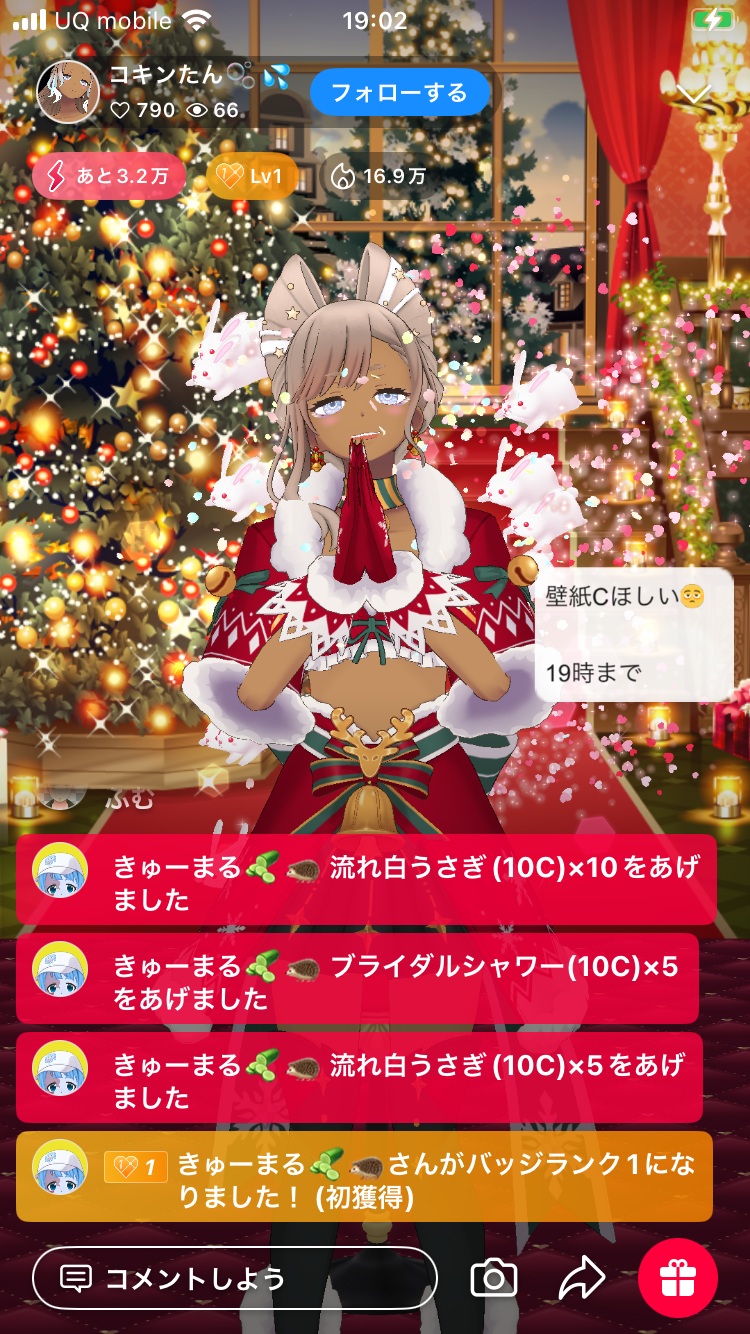Open the gift menu

click(678, 1277)
